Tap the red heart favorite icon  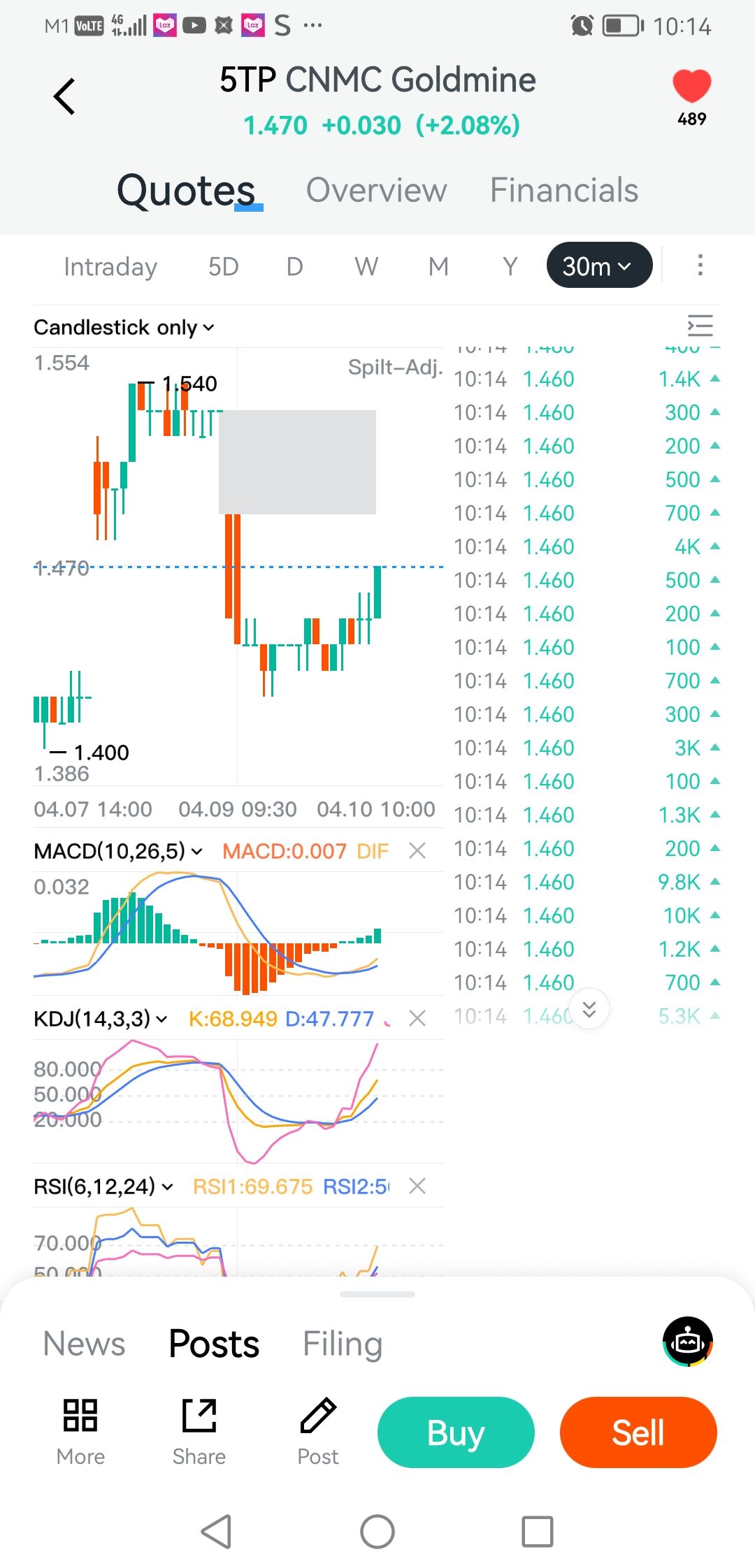691,87
